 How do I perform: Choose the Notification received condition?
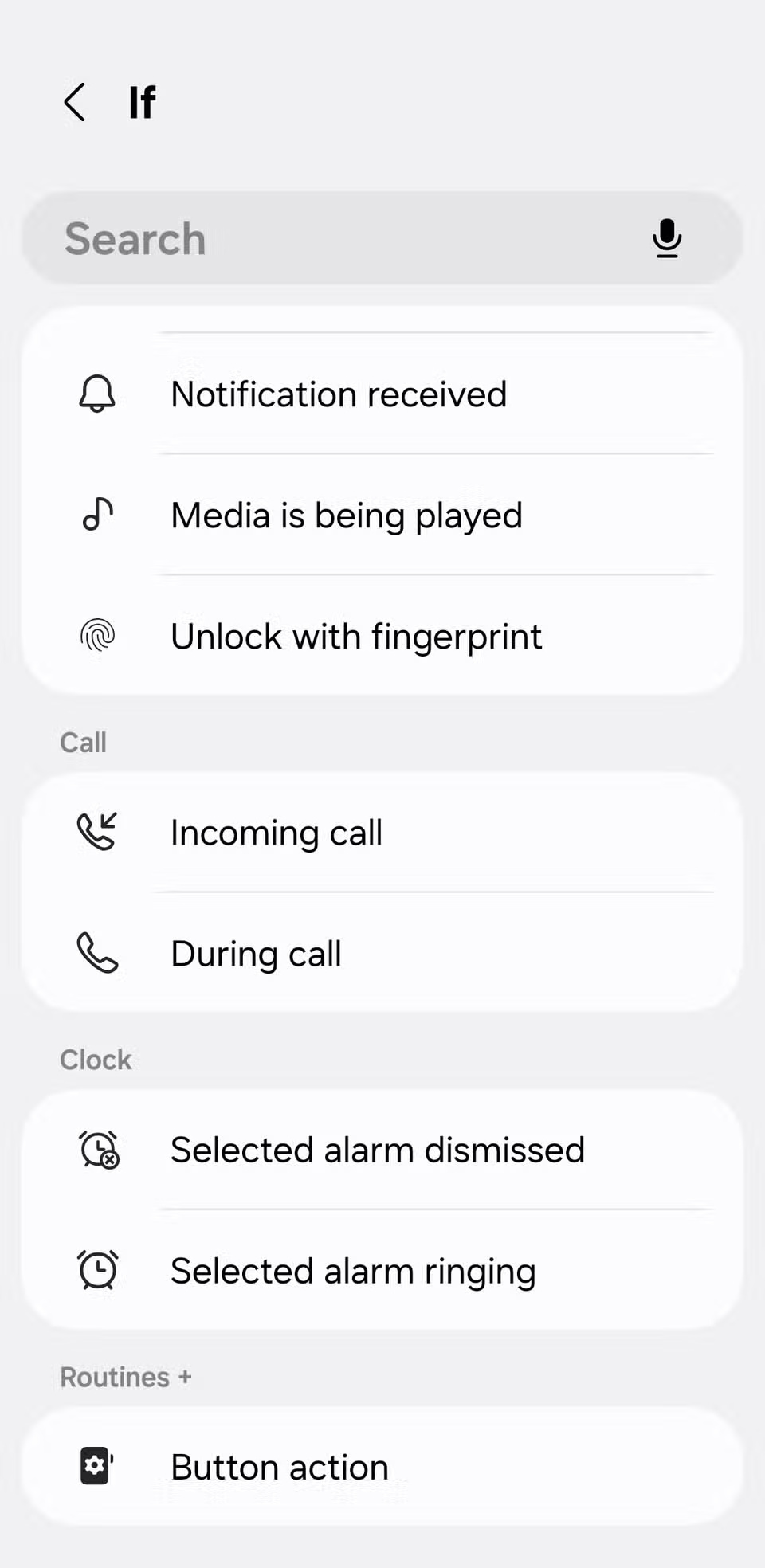click(339, 393)
